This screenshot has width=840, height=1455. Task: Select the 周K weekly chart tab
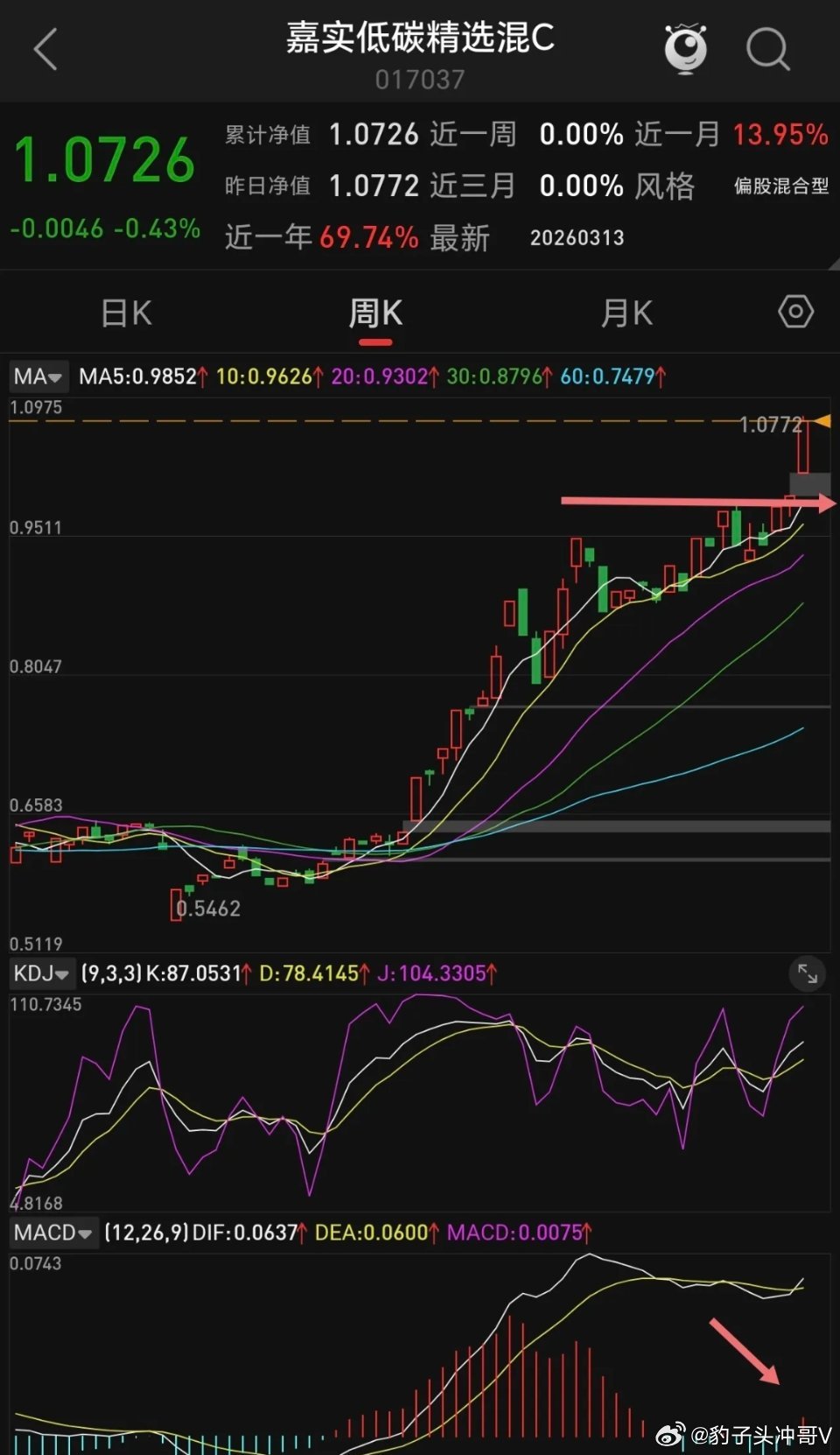point(374,312)
